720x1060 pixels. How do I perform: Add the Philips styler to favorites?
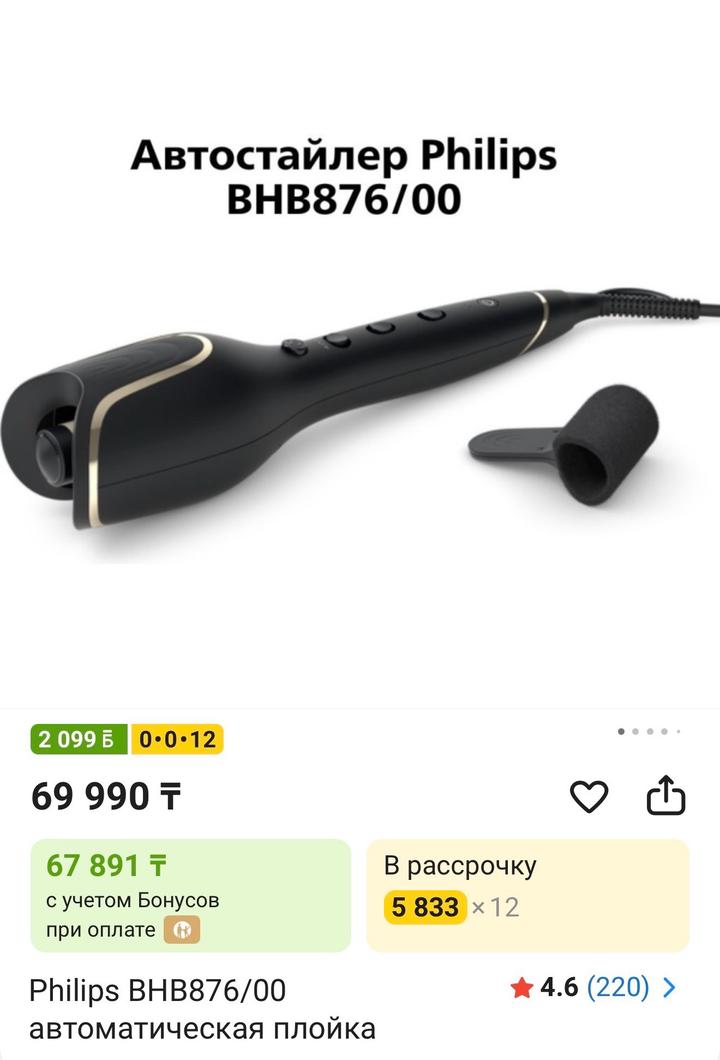589,797
